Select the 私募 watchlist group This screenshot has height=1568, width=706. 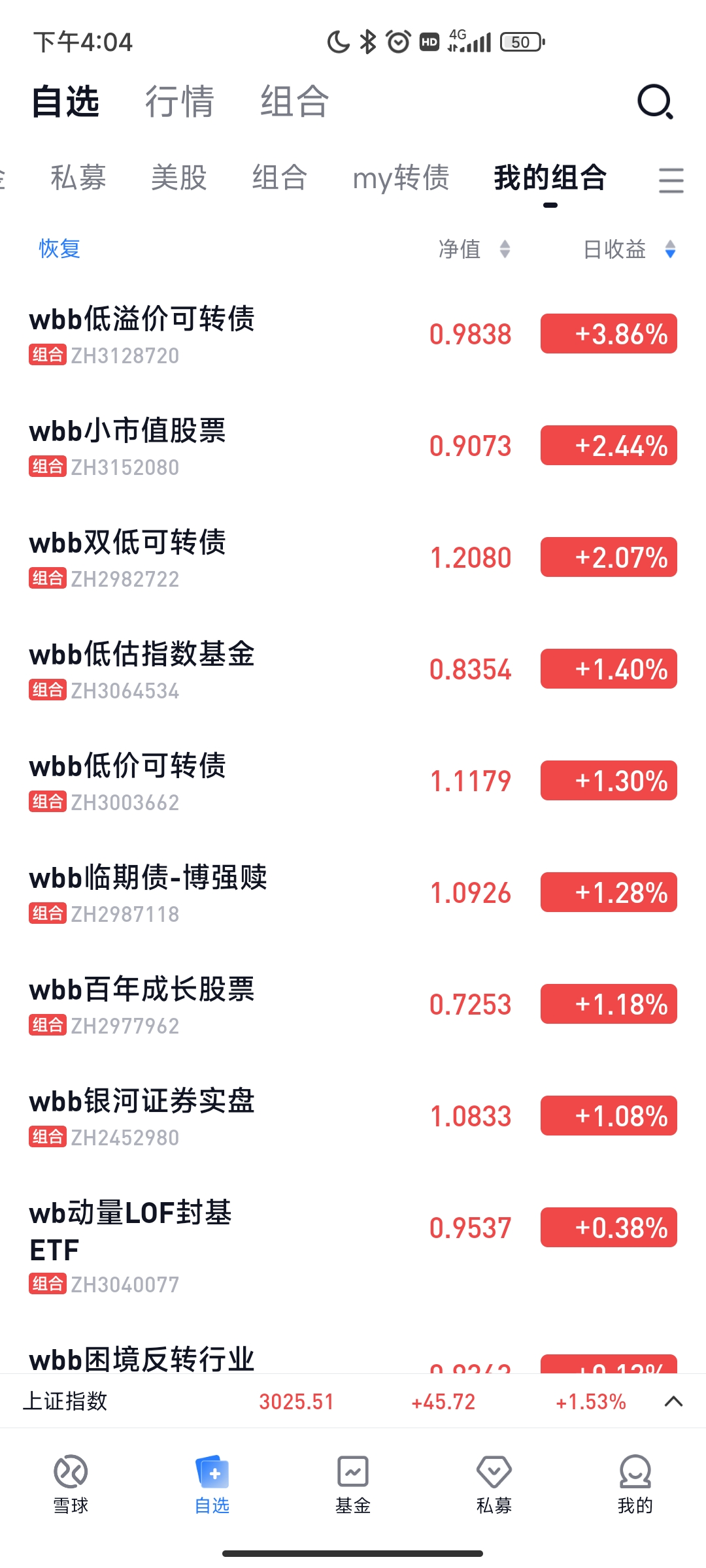point(78,178)
